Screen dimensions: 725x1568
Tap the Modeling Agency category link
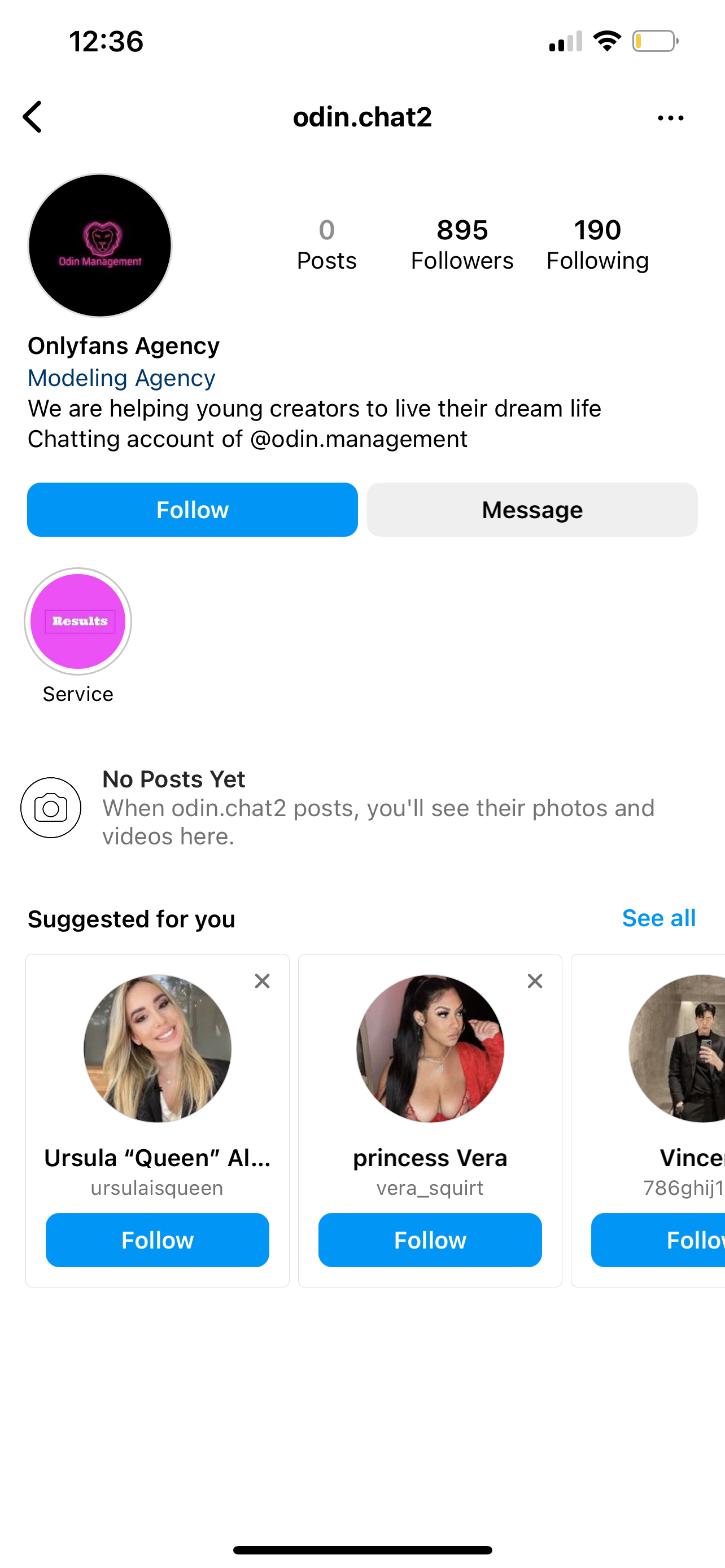click(121, 378)
